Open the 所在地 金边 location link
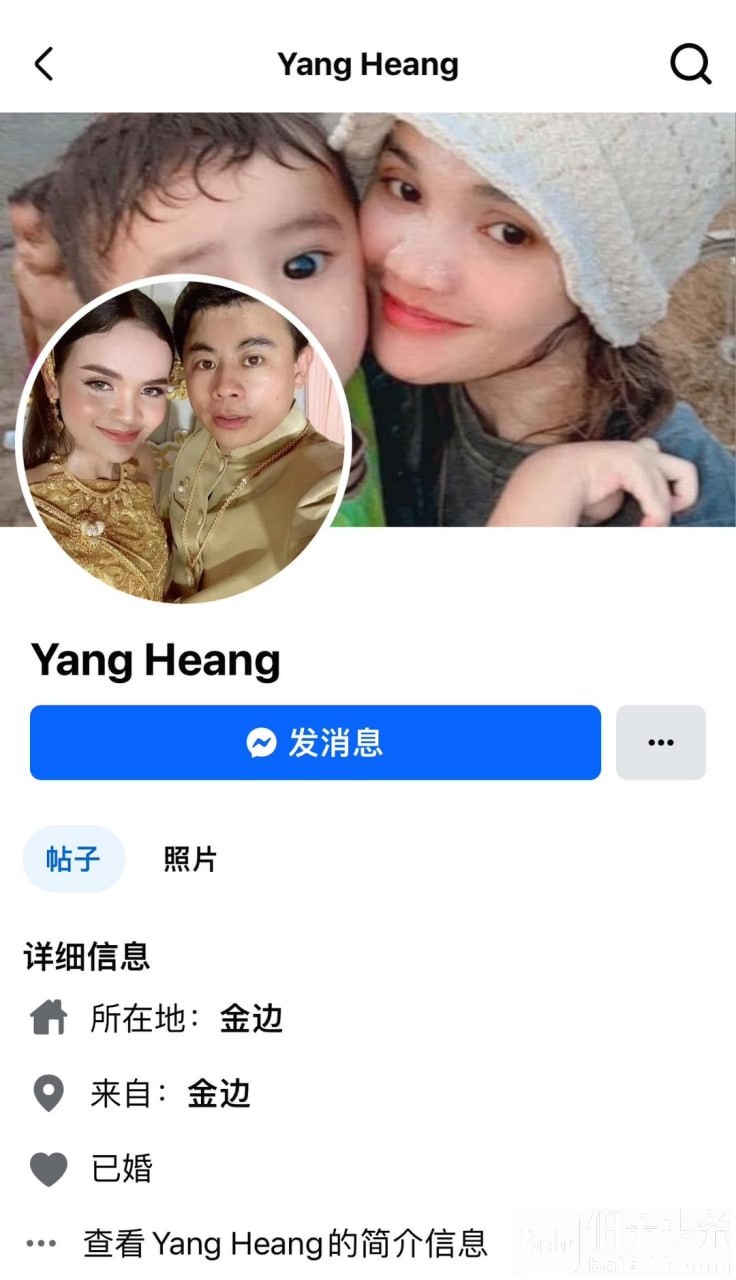 coord(251,1019)
